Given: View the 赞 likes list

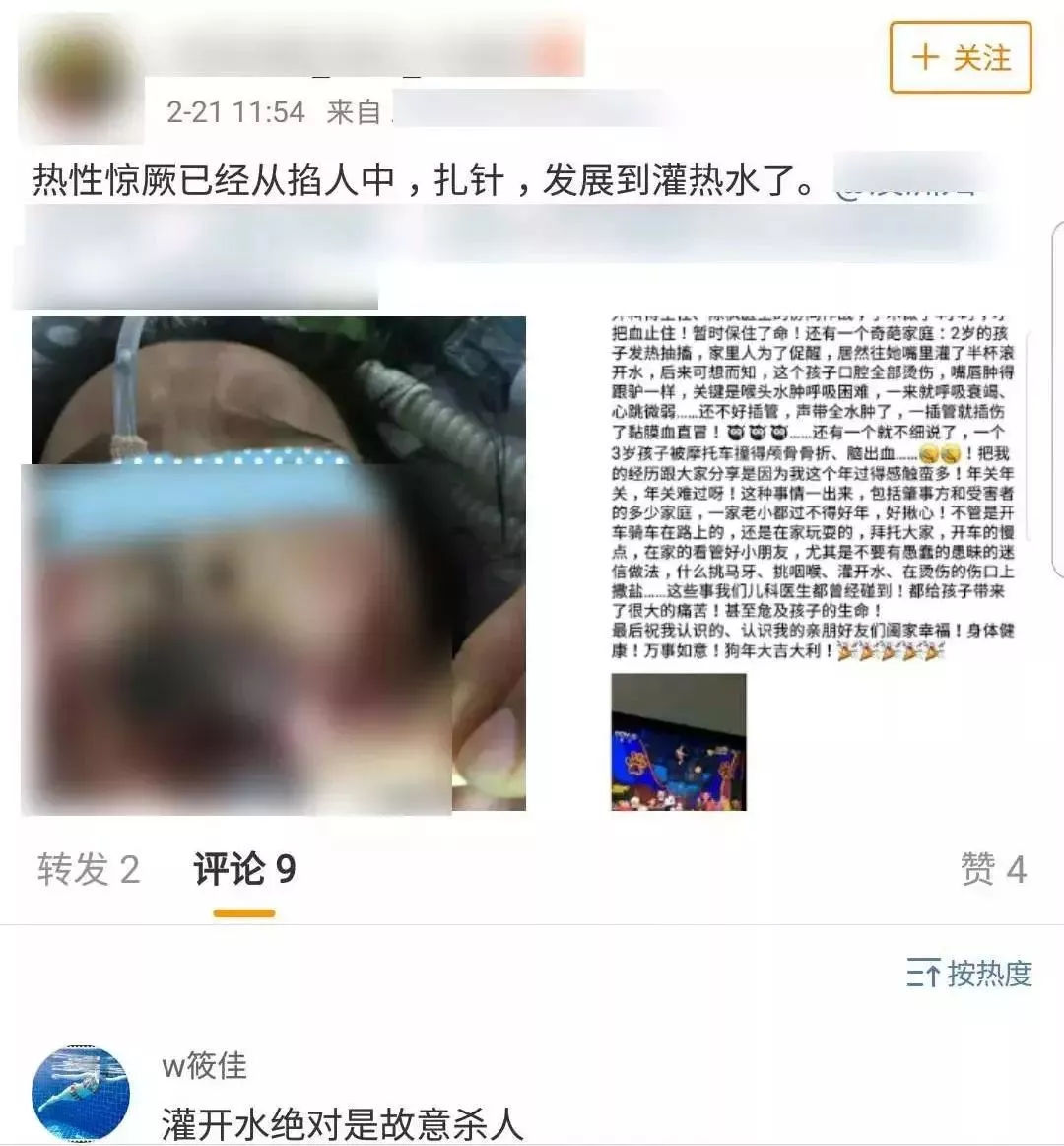Looking at the screenshot, I should point(993,870).
